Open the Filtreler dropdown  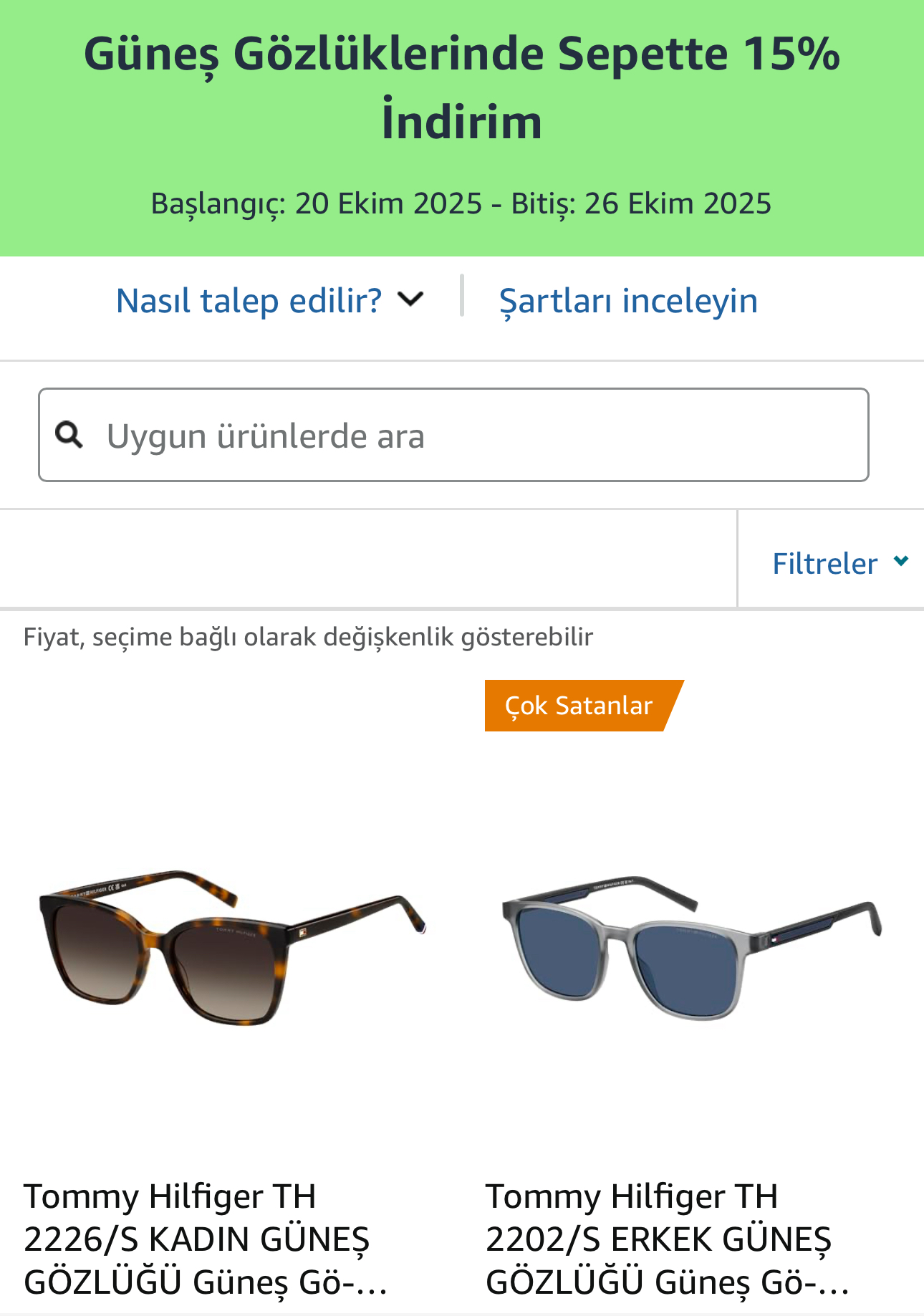click(839, 563)
